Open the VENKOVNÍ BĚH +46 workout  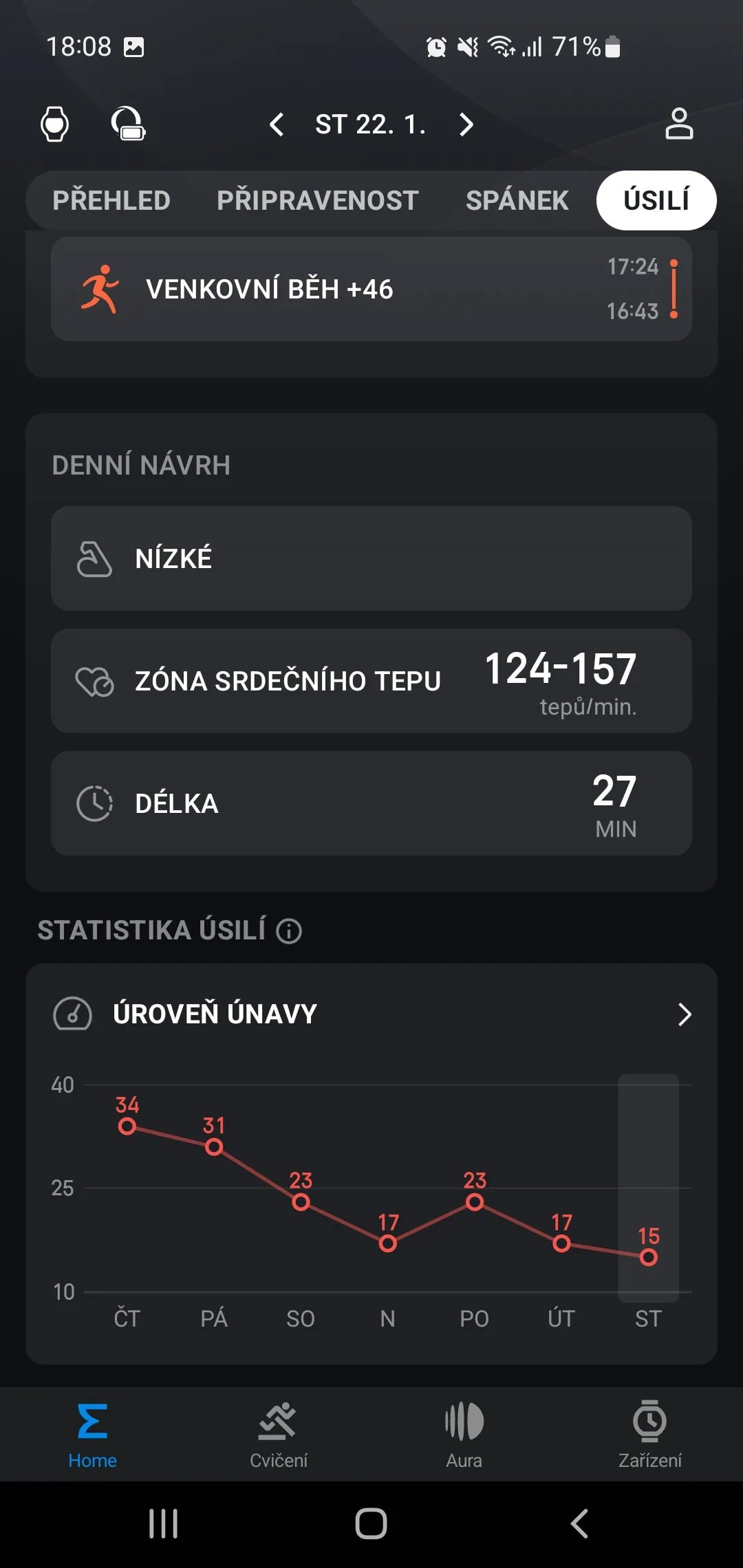(371, 289)
